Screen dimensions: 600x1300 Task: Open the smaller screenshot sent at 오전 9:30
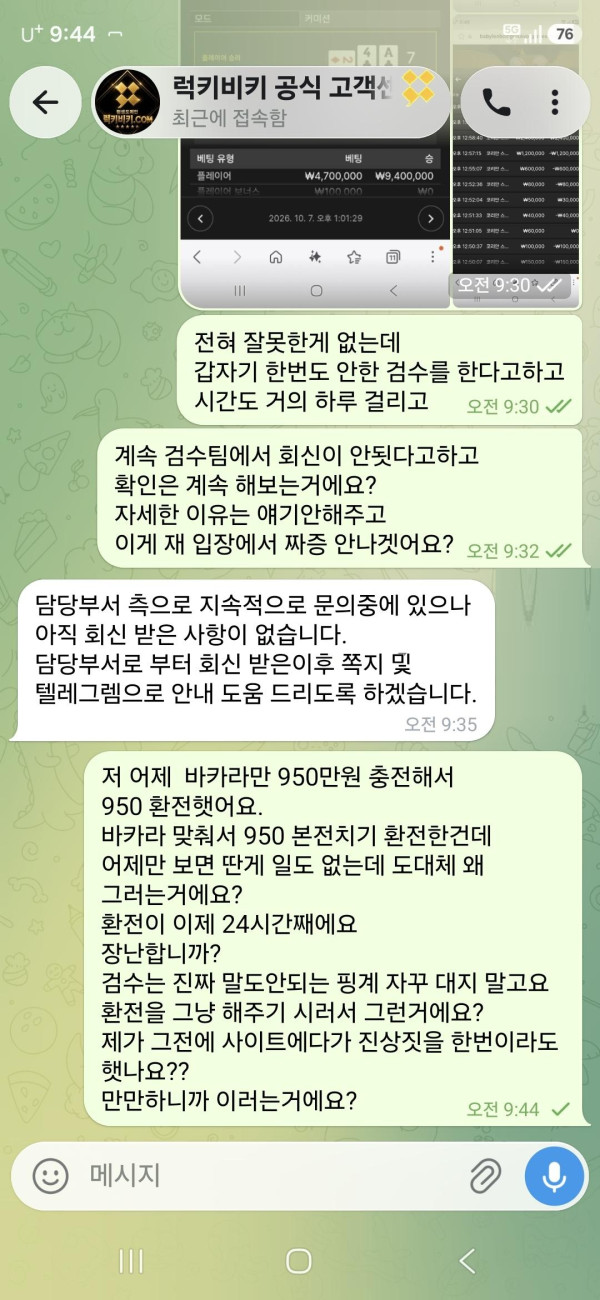pos(516,155)
